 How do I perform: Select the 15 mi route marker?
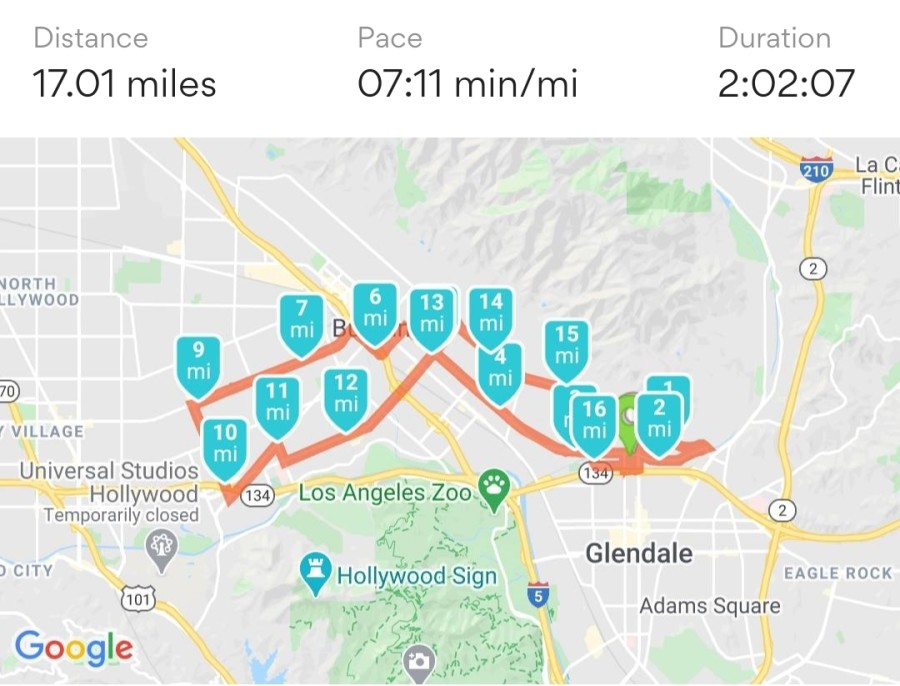tap(567, 351)
